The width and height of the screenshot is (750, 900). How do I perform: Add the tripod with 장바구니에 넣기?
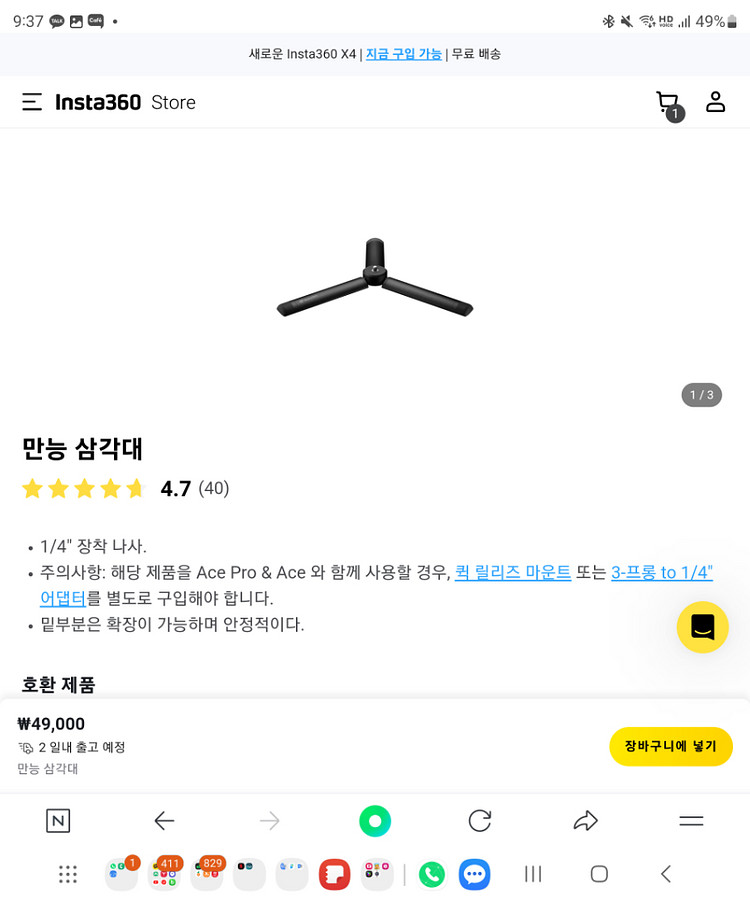(x=670, y=746)
